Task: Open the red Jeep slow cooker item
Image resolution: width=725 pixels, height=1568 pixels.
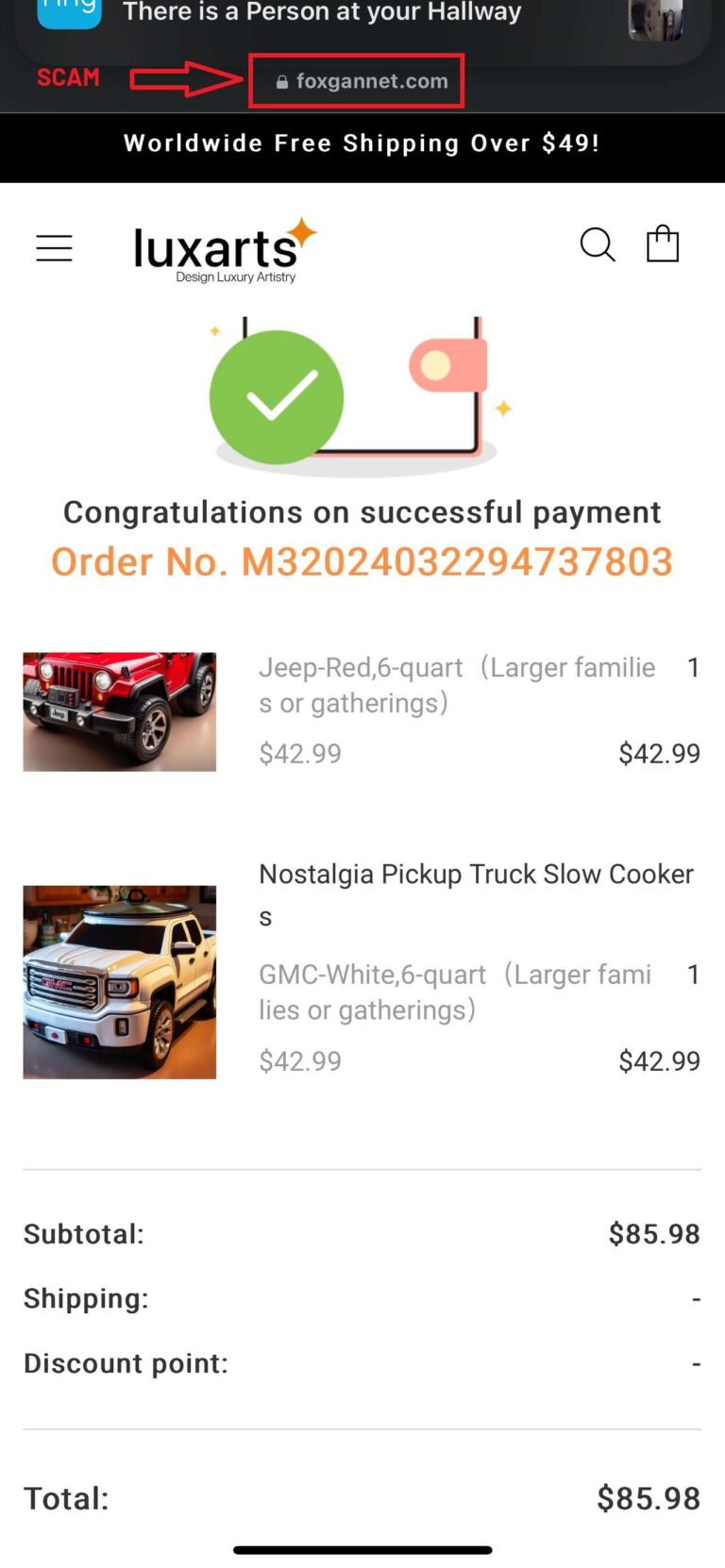Action: click(x=120, y=711)
